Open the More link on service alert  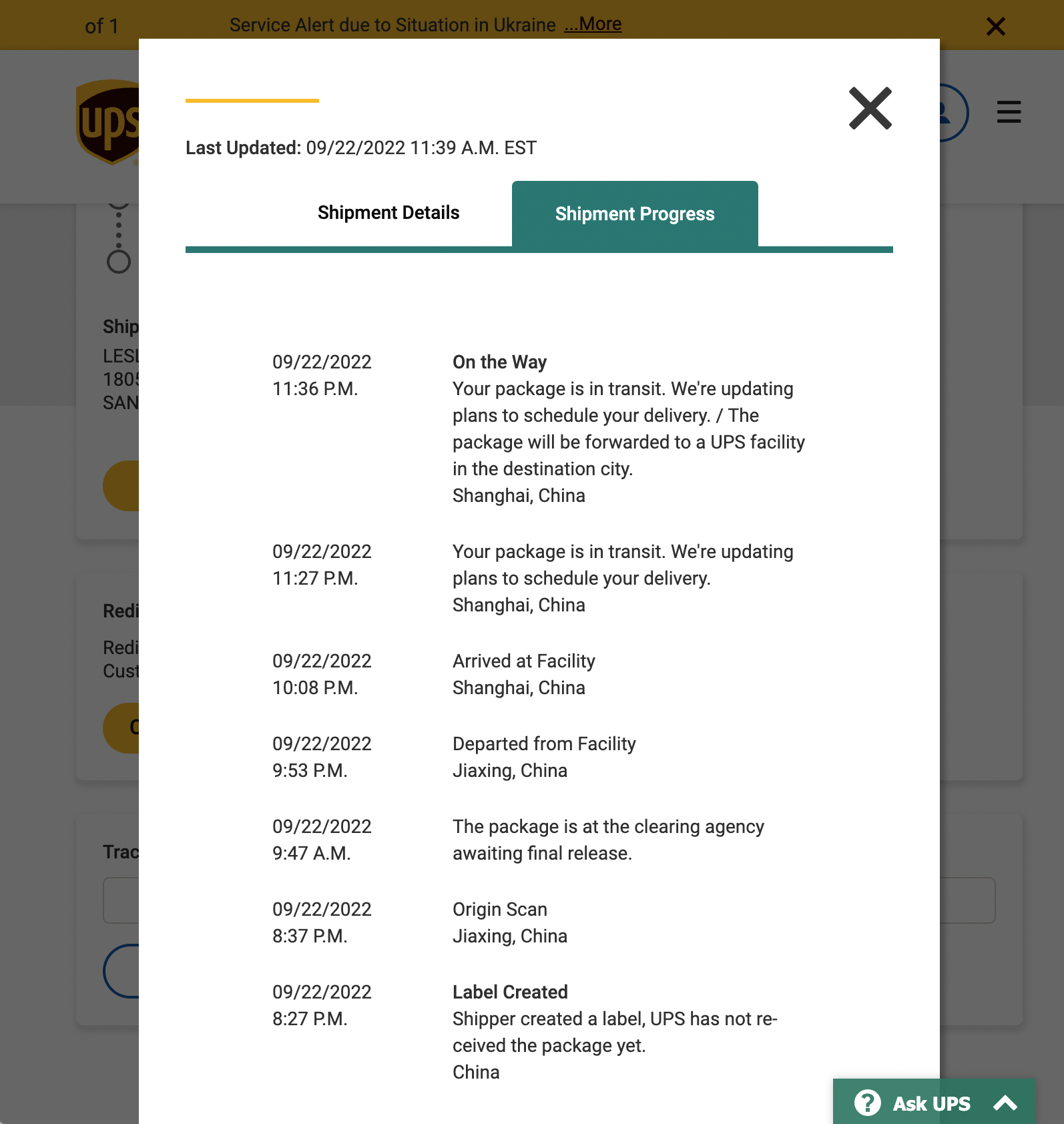click(593, 25)
